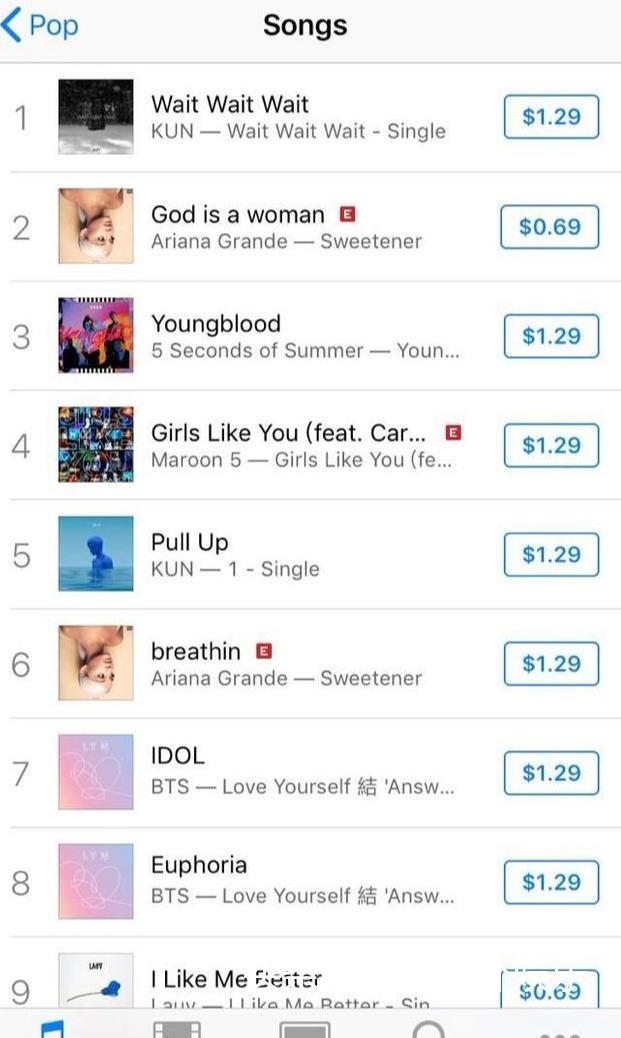
Task: Tap the breathin price button
Action: 551,663
